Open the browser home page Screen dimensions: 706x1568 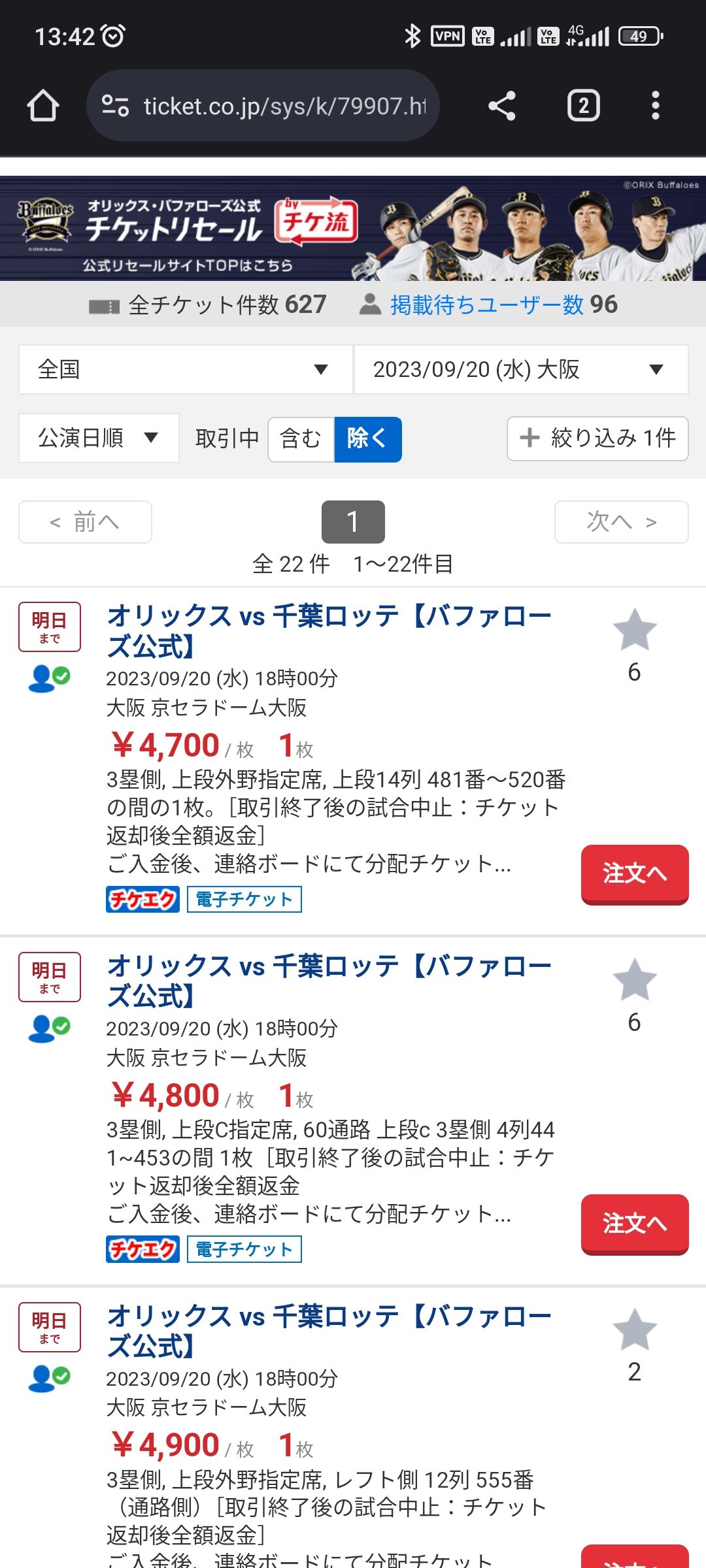43,105
